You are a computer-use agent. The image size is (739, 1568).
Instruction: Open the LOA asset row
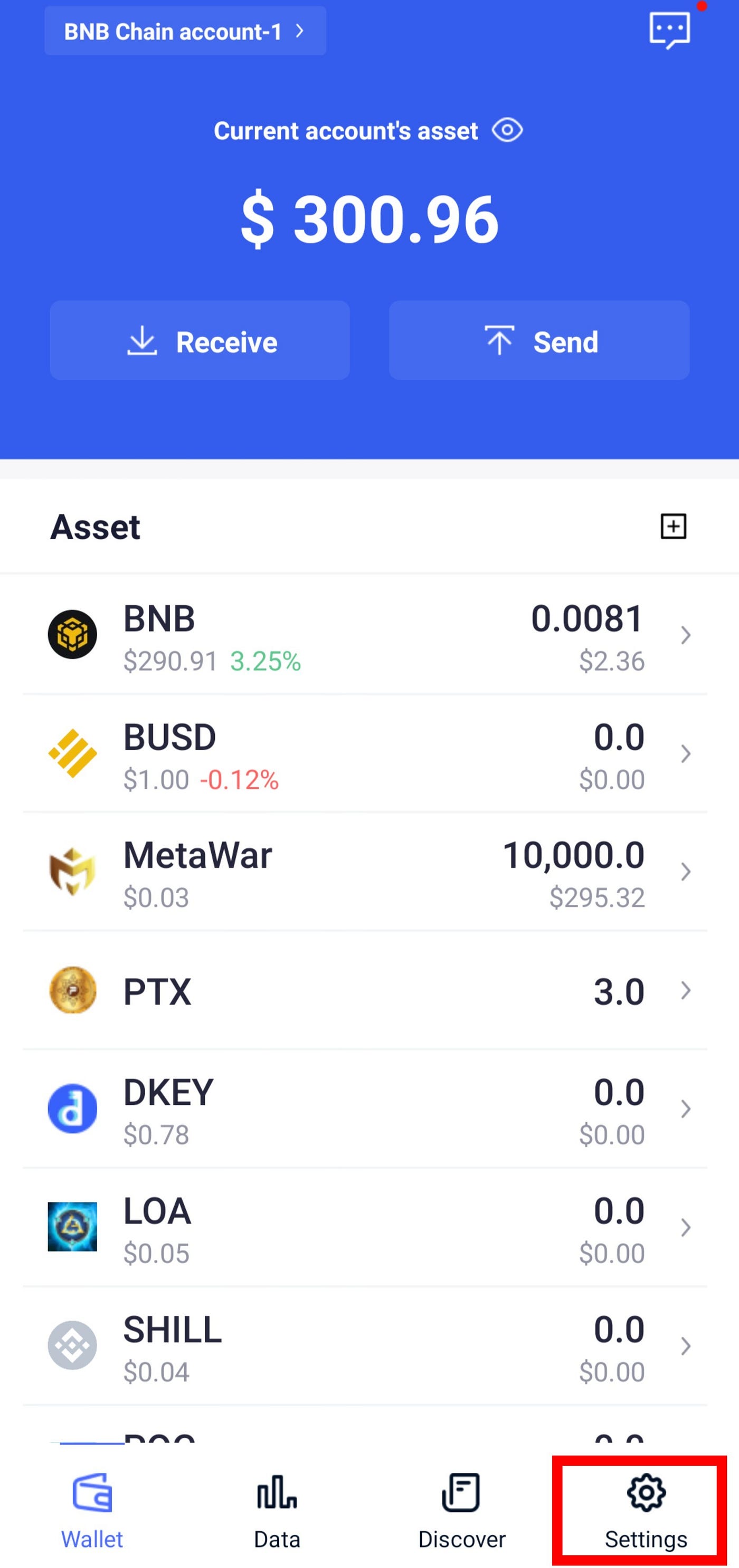tap(369, 1227)
